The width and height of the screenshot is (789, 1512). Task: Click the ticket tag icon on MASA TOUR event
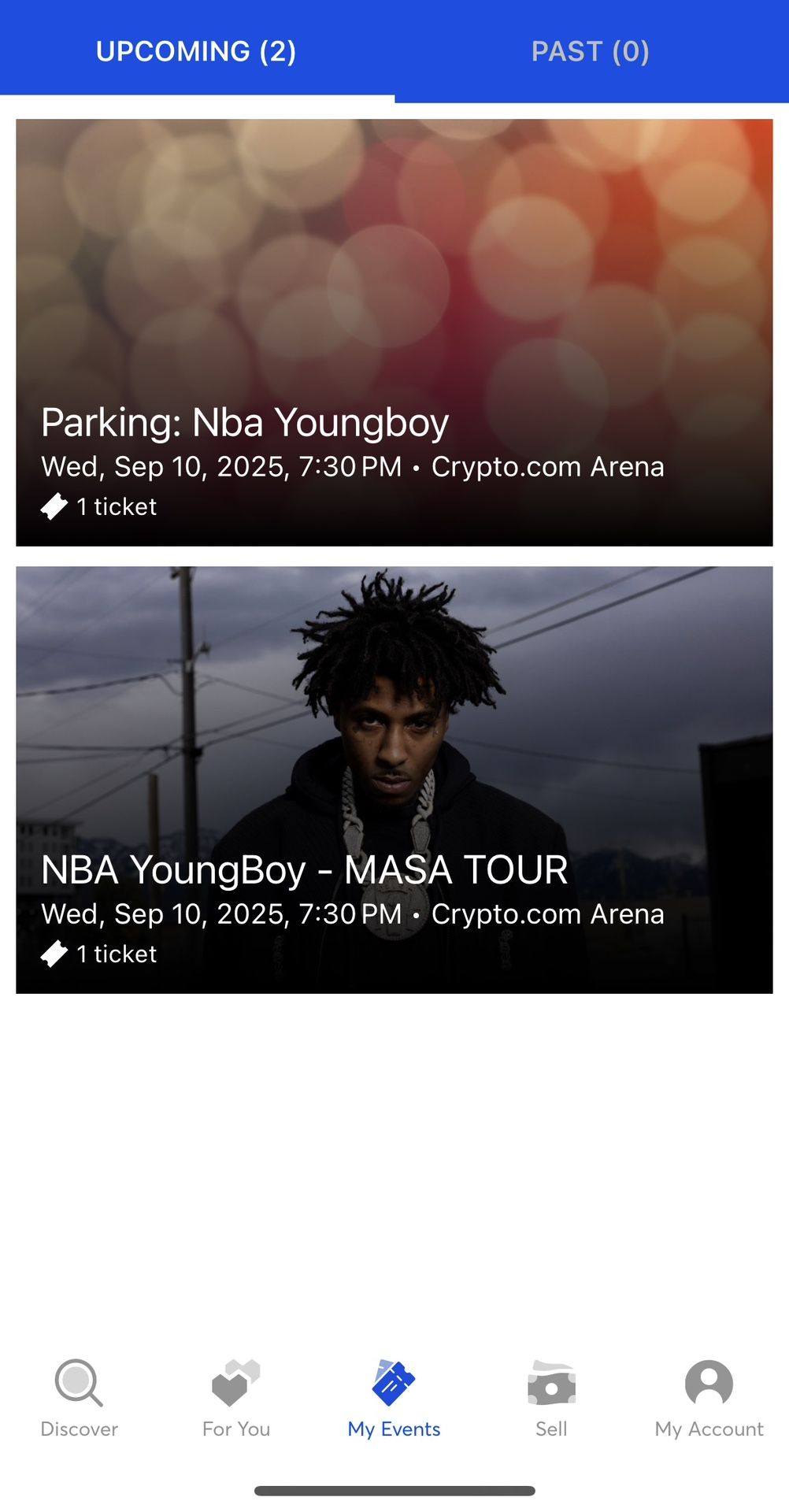(x=53, y=954)
